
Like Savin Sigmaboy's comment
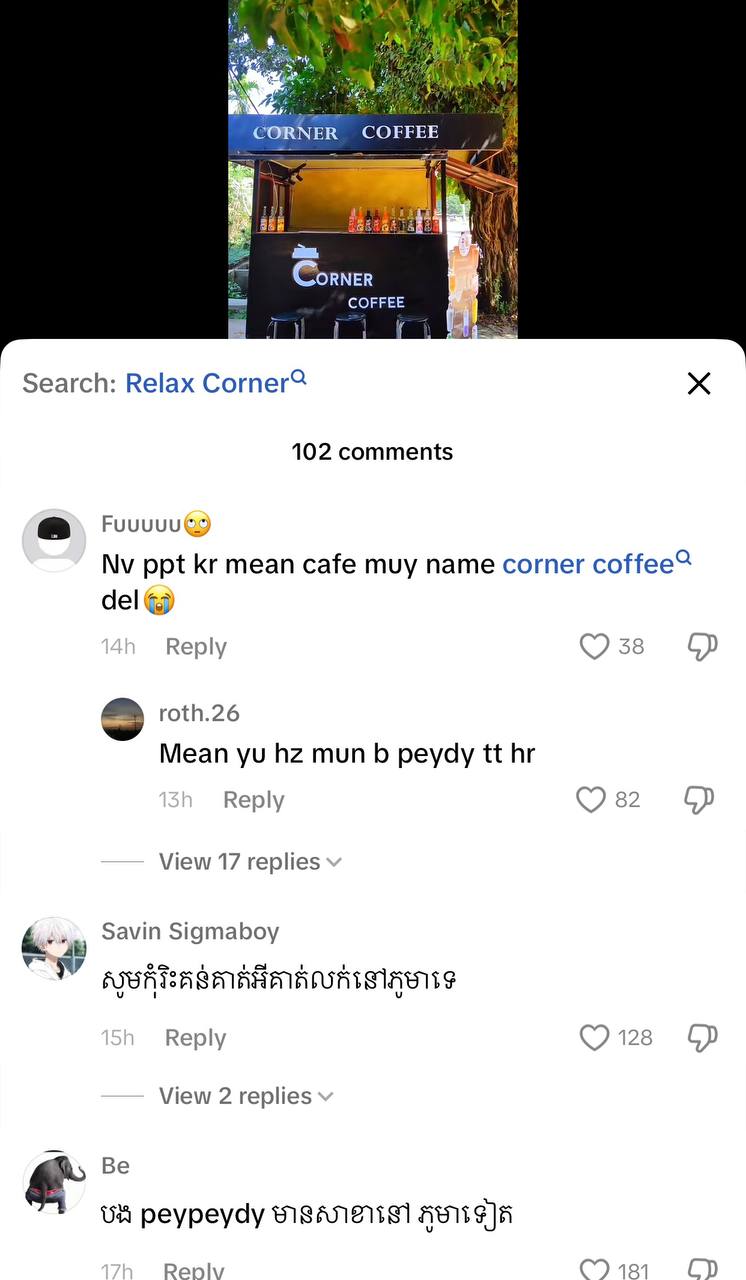coord(595,1037)
